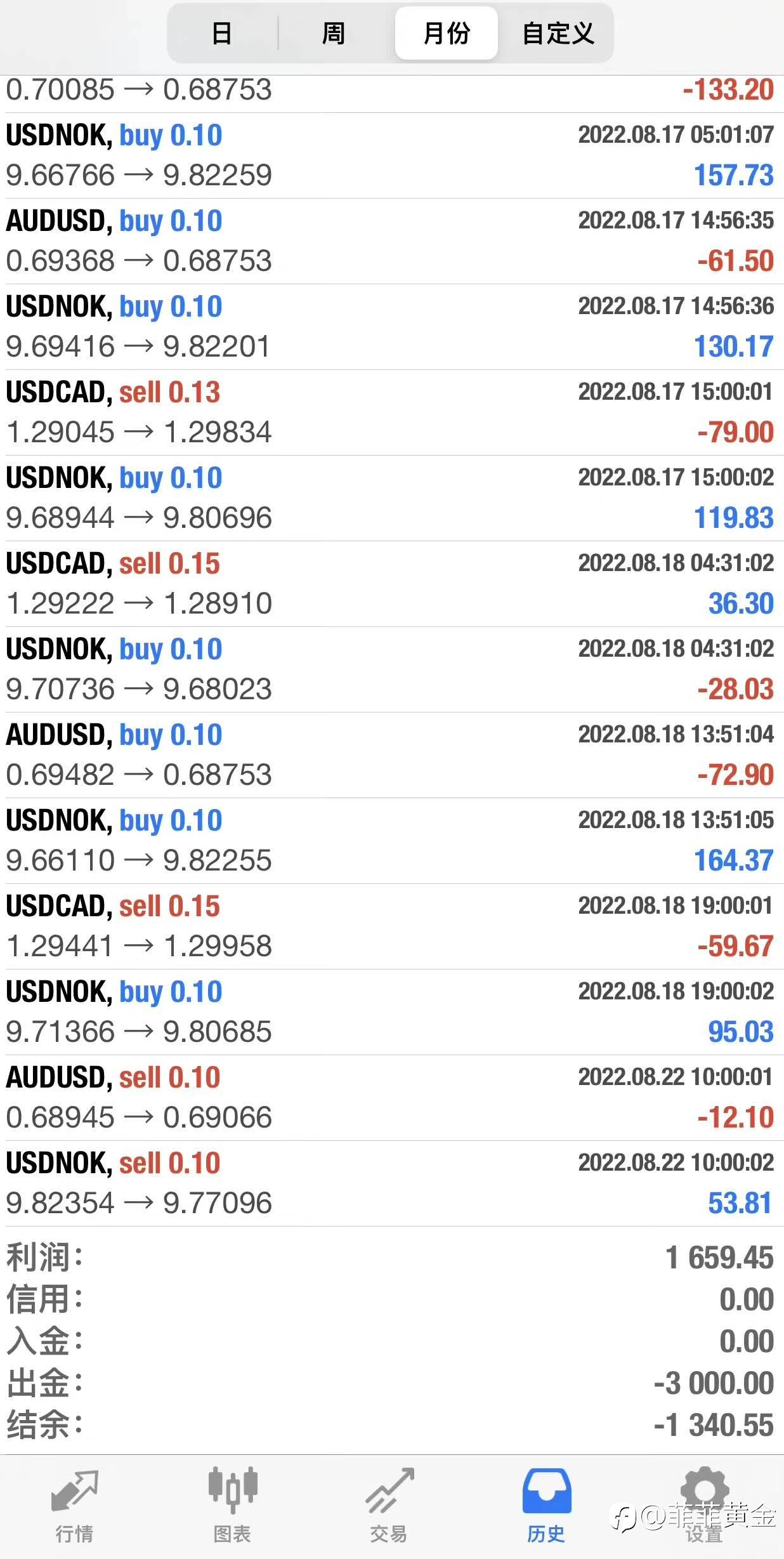View USDNOK buy trade with profit 164.37

[392, 841]
